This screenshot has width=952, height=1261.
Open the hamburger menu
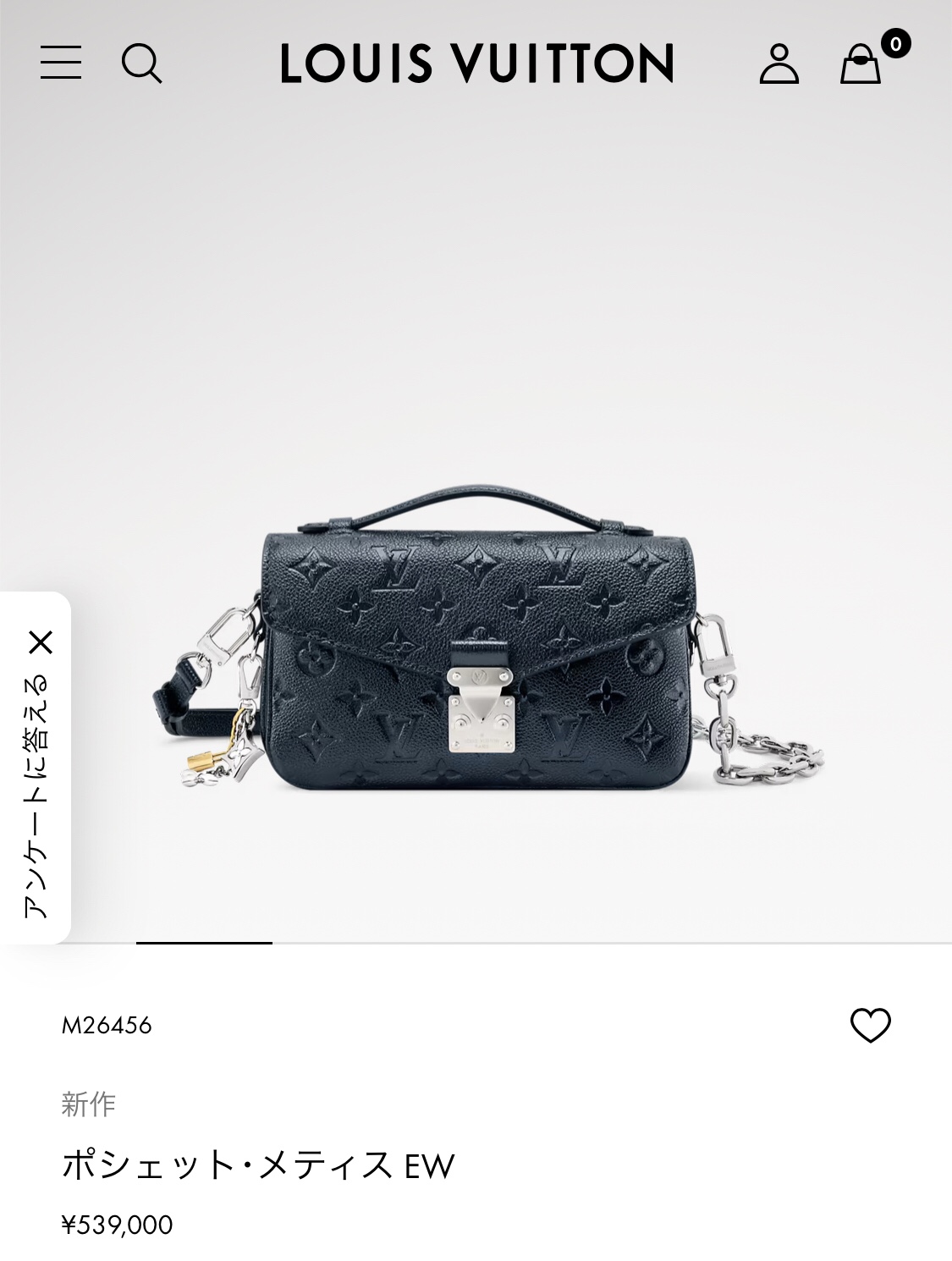(x=61, y=63)
